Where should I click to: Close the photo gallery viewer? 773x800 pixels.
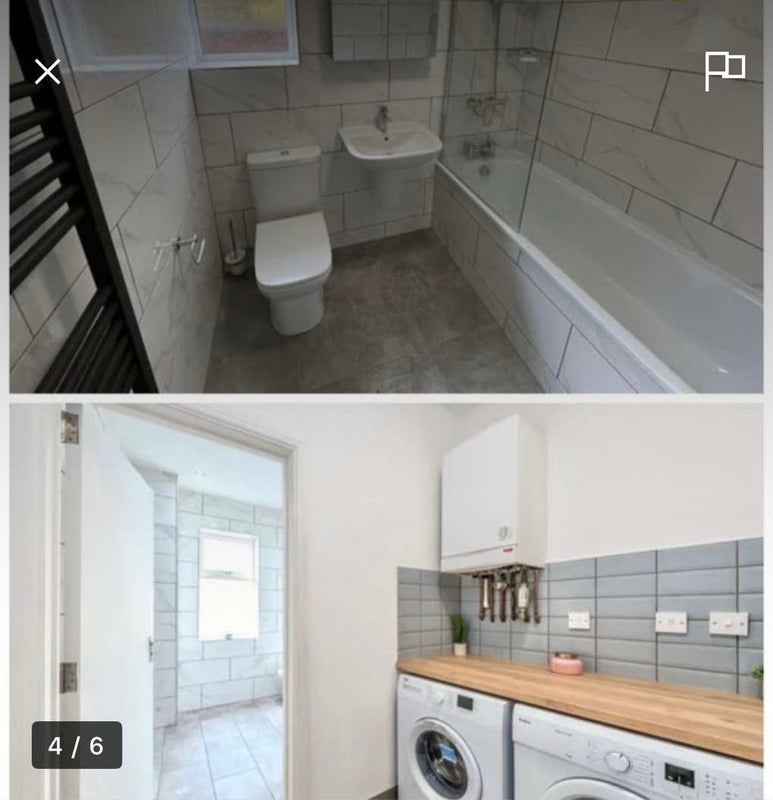(x=47, y=71)
